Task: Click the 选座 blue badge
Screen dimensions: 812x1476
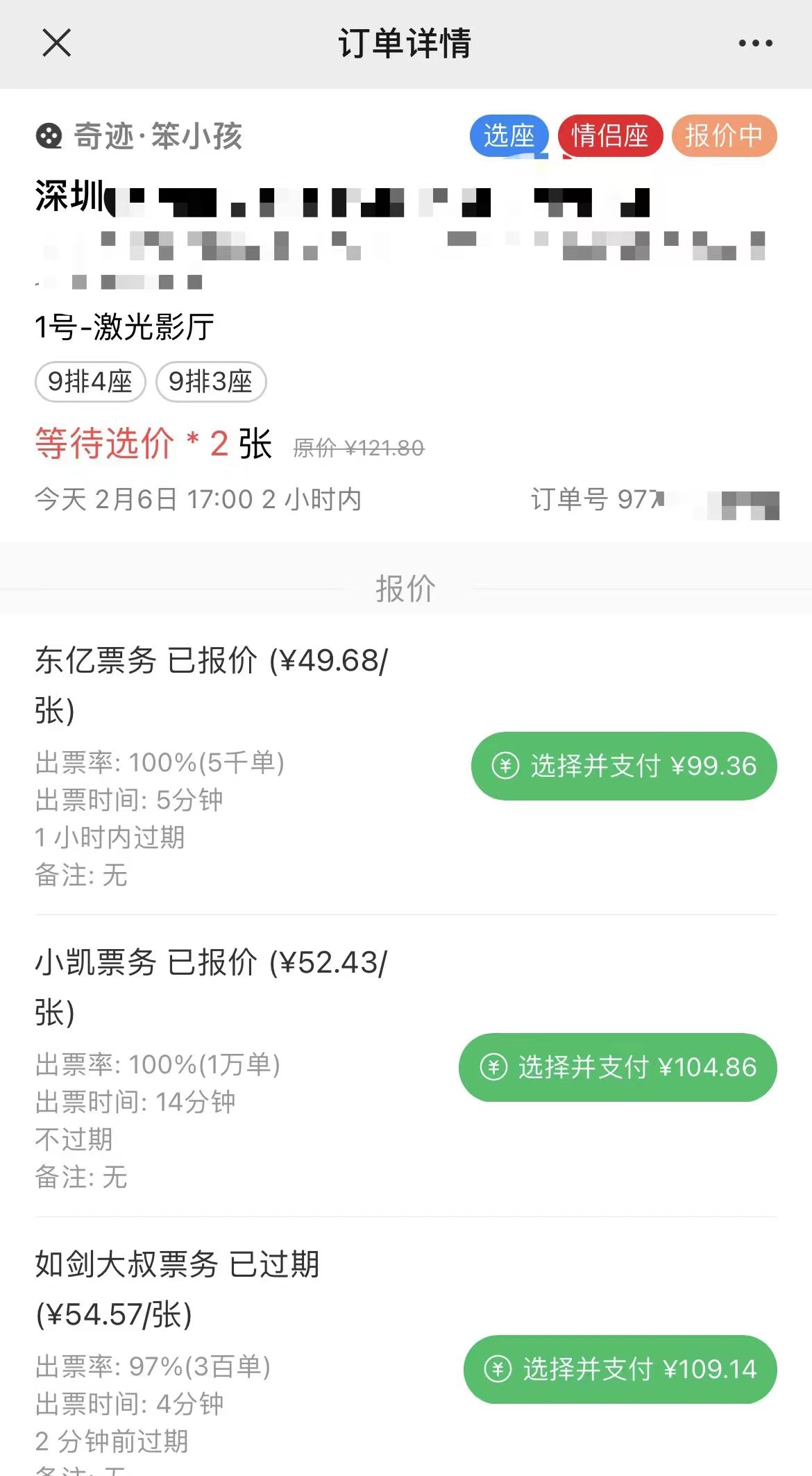Action: coord(508,136)
